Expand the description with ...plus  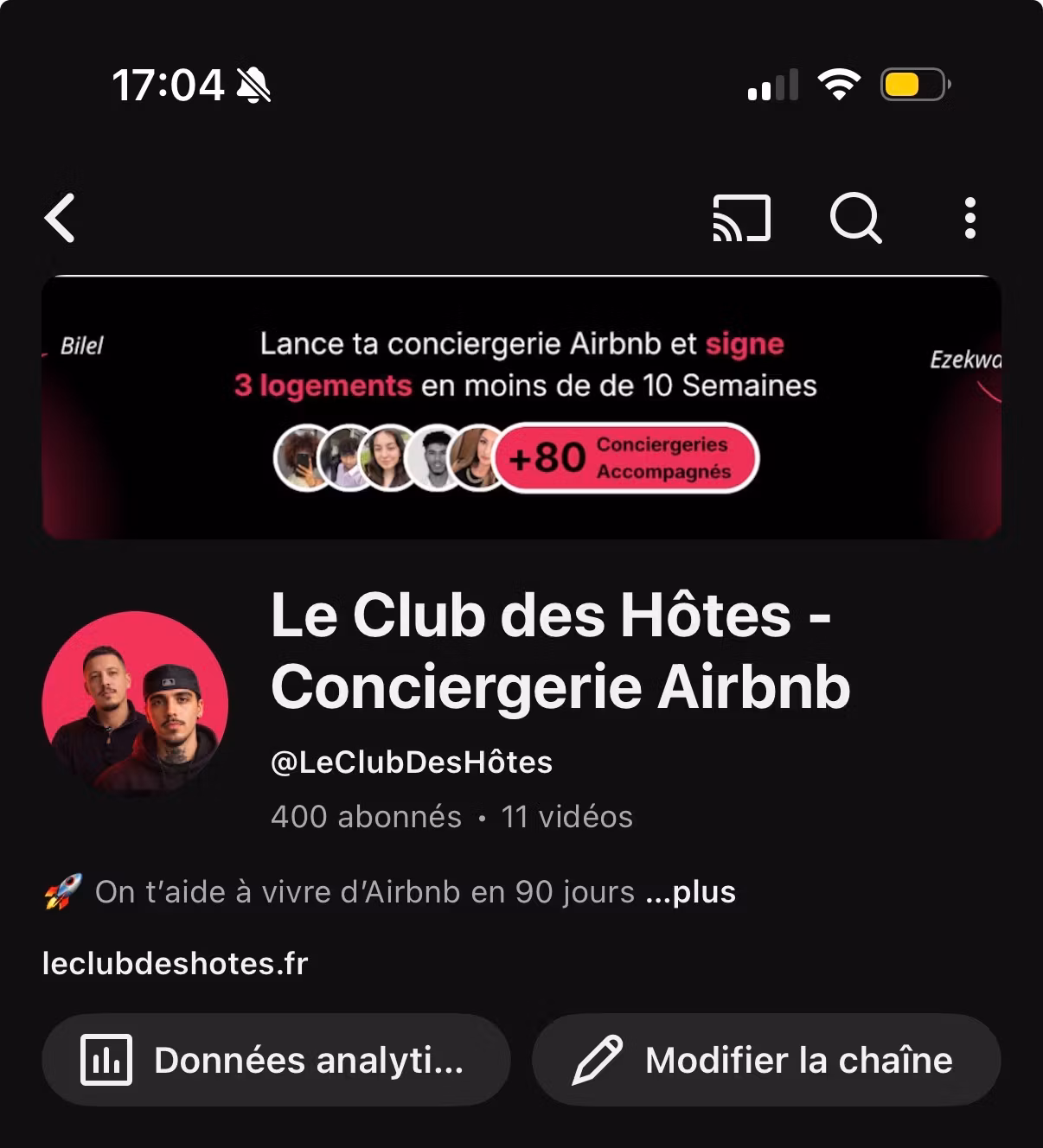(x=691, y=891)
